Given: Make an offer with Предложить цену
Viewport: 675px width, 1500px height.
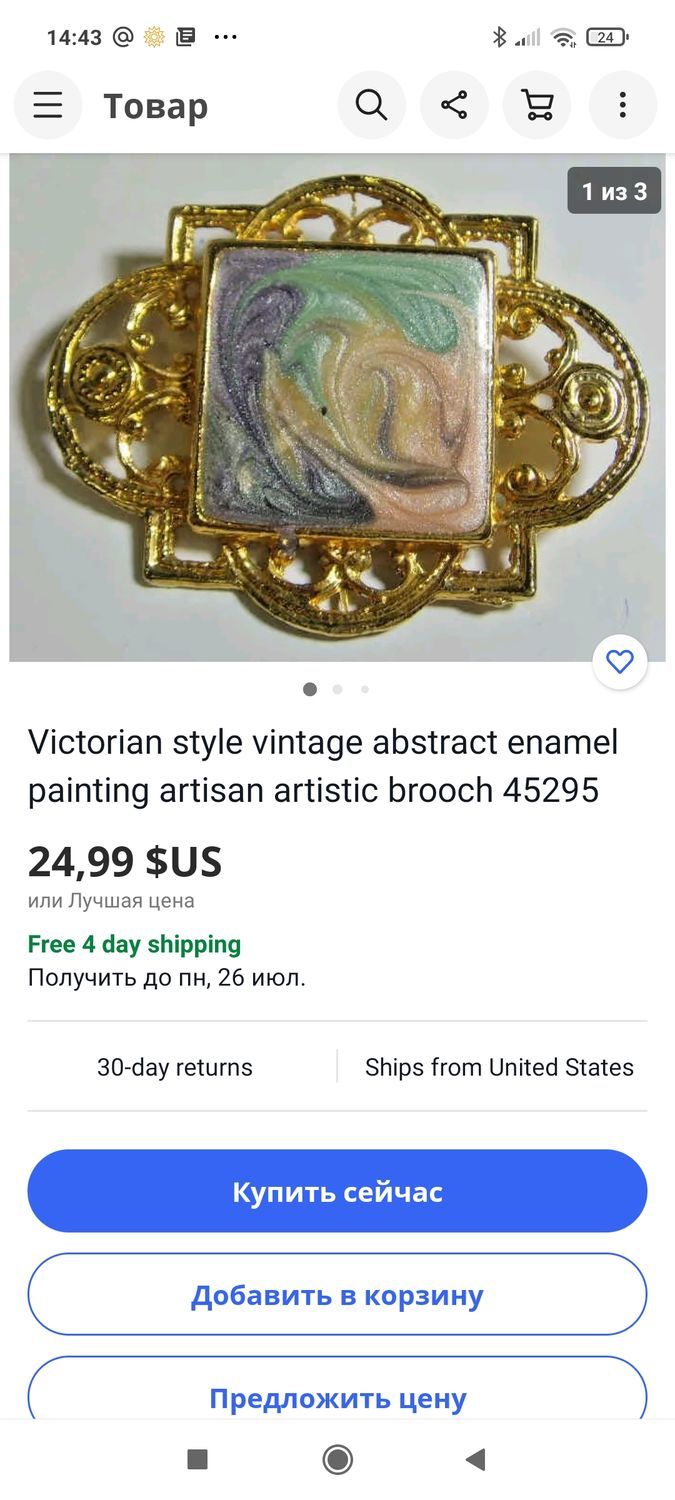Looking at the screenshot, I should (x=337, y=1390).
